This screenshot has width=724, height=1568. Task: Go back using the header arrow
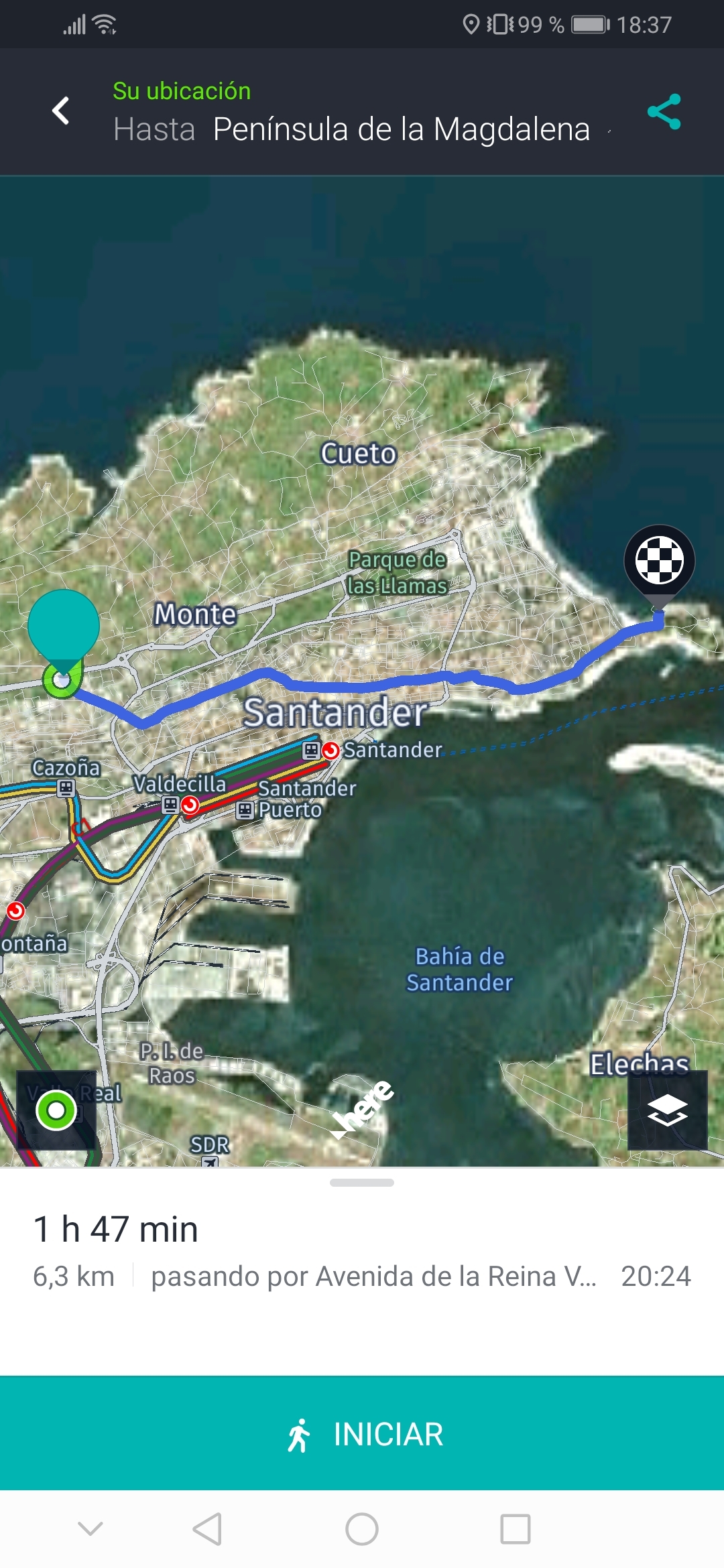point(61,111)
